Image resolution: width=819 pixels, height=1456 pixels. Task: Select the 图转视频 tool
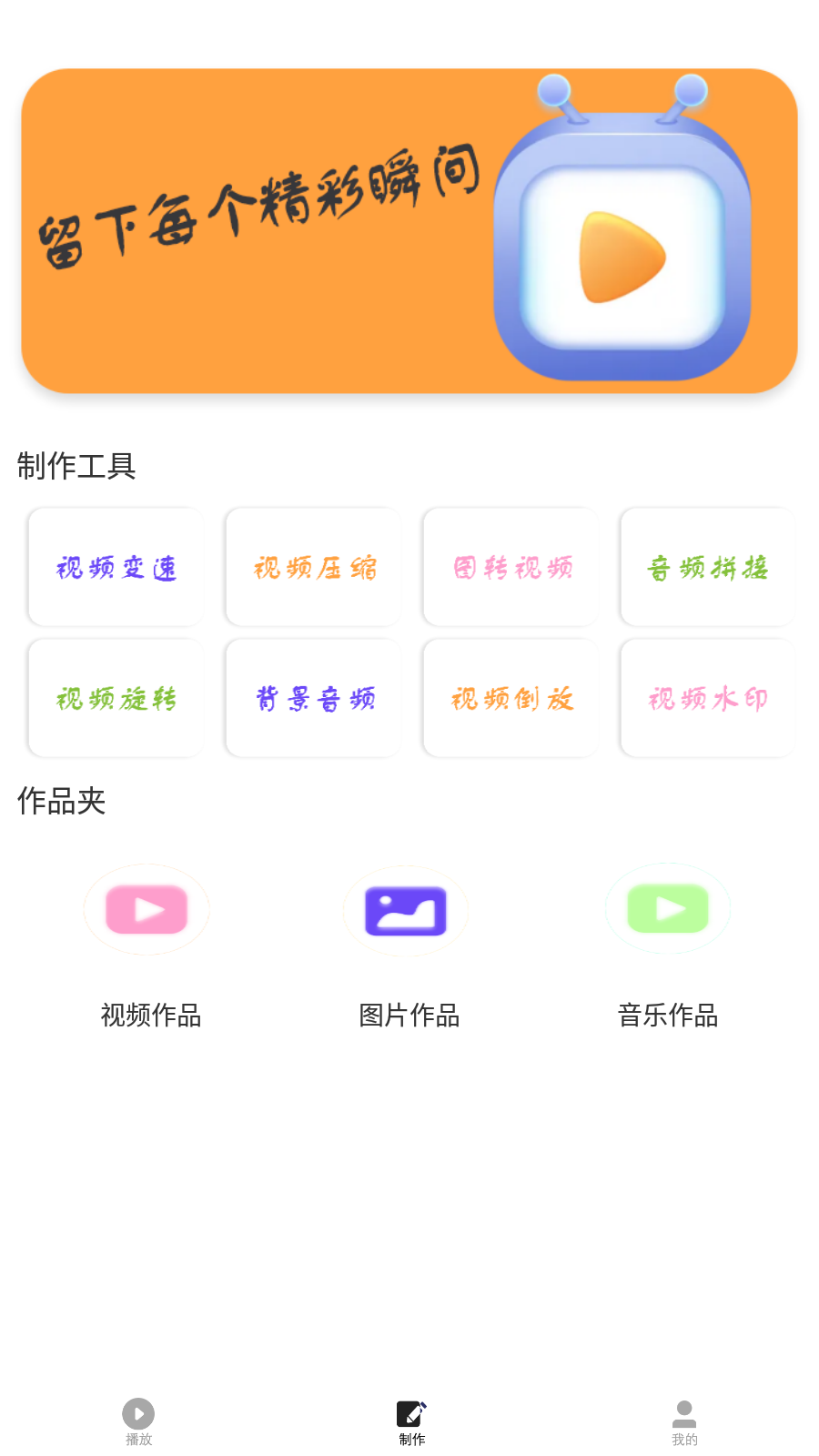pyautogui.click(x=511, y=567)
